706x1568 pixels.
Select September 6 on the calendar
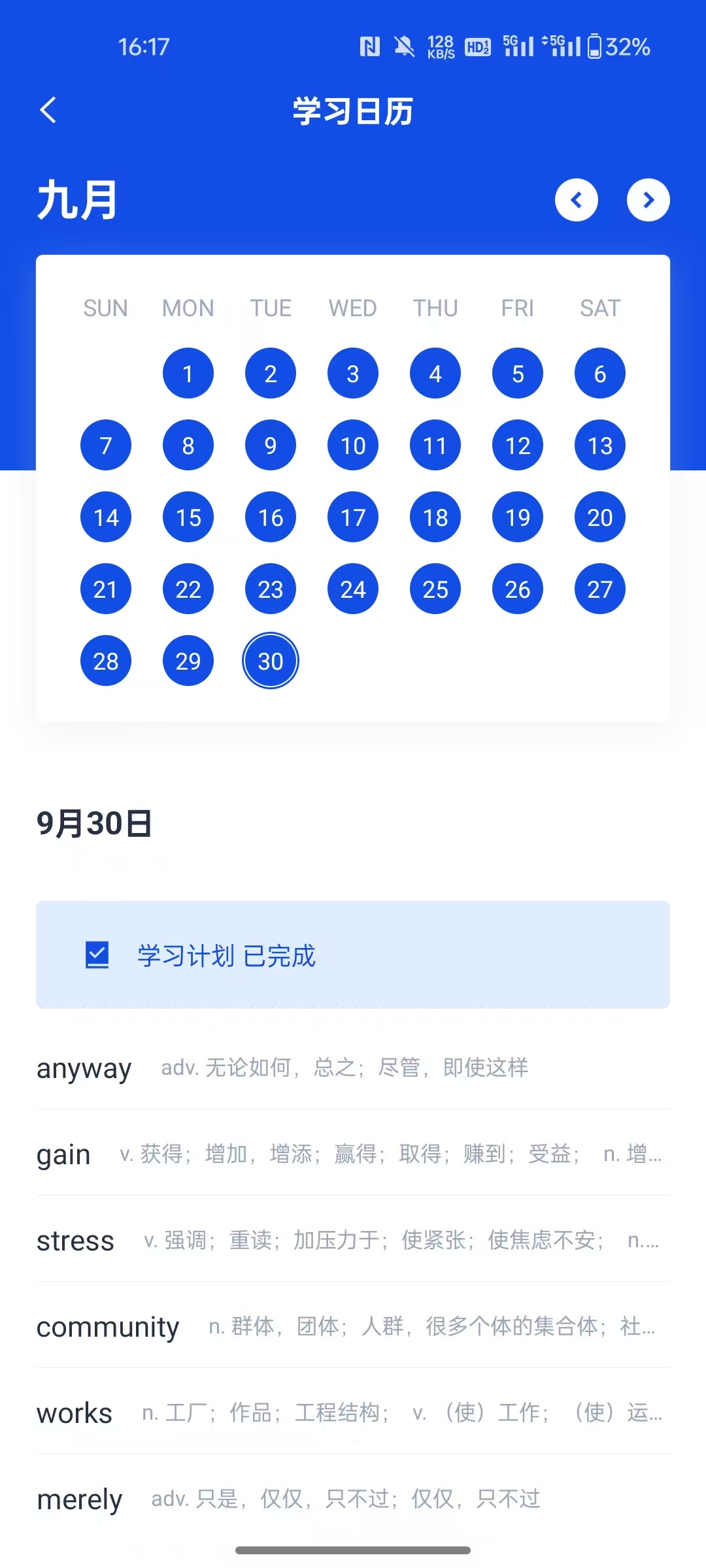pyautogui.click(x=599, y=373)
